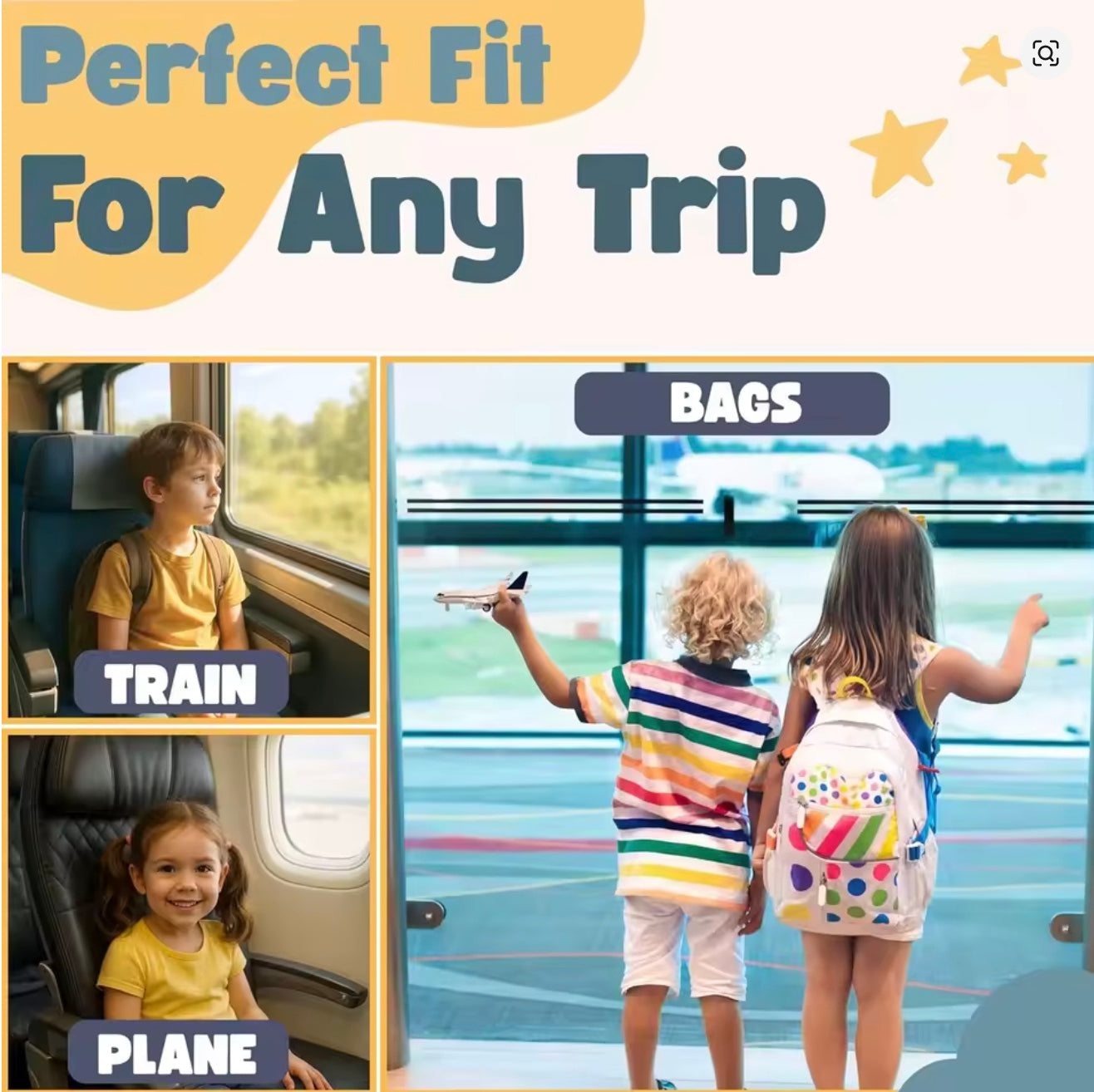Open visual search for this image
1094x1092 pixels.
click(1045, 53)
